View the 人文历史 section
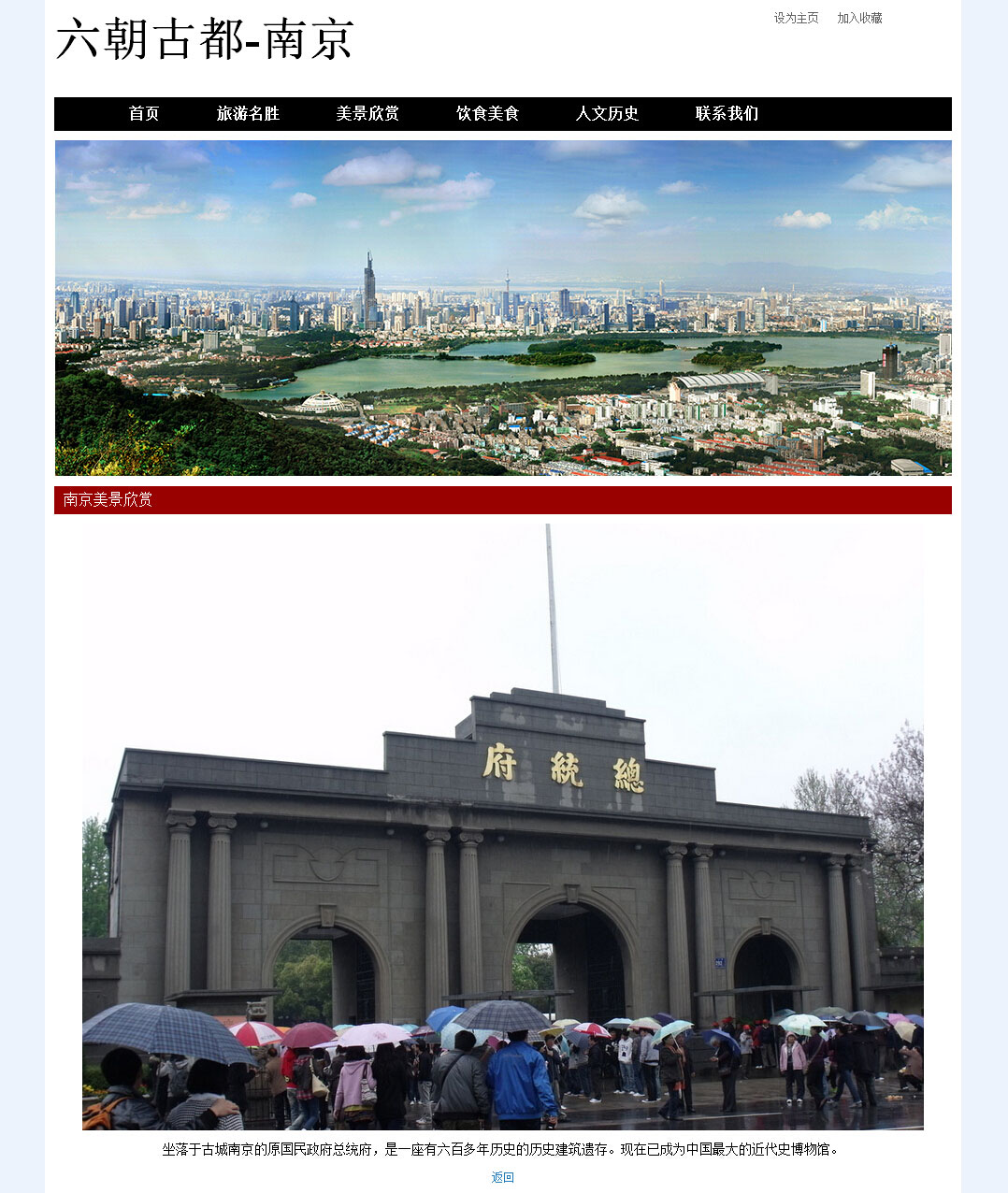The image size is (1008, 1193). [x=607, y=114]
